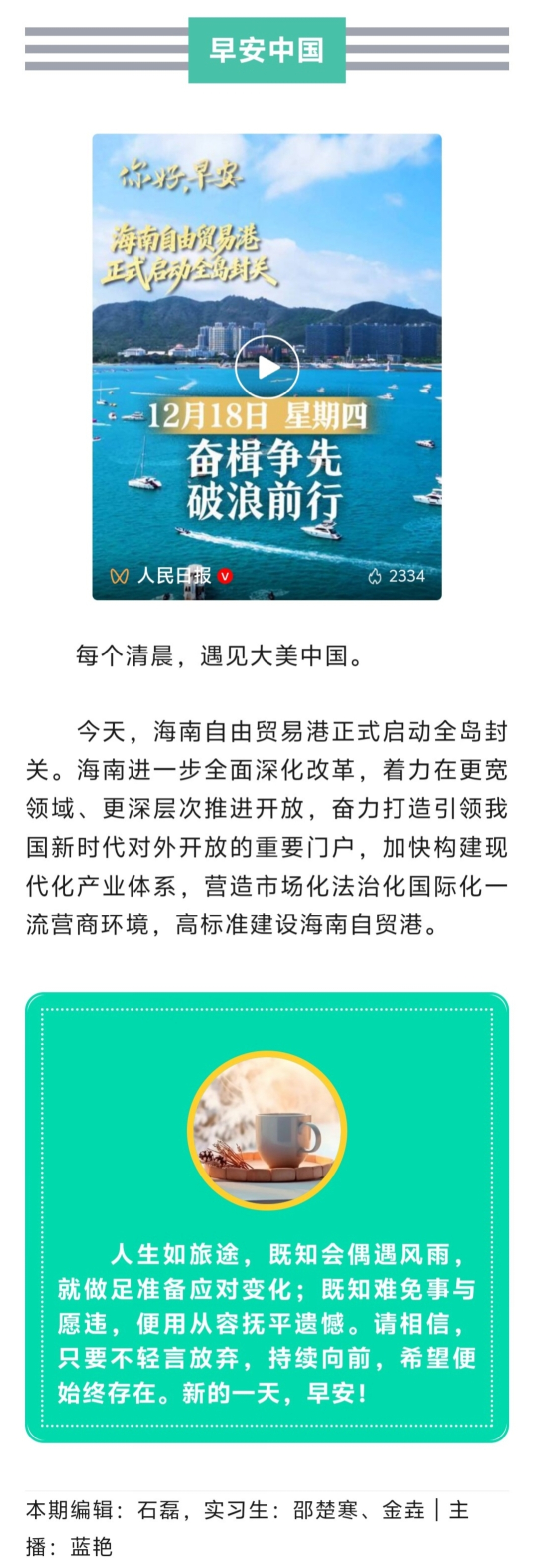Image resolution: width=534 pixels, height=1568 pixels.
Task: Play the 海南自由贸易港 morning video
Action: coord(267,367)
